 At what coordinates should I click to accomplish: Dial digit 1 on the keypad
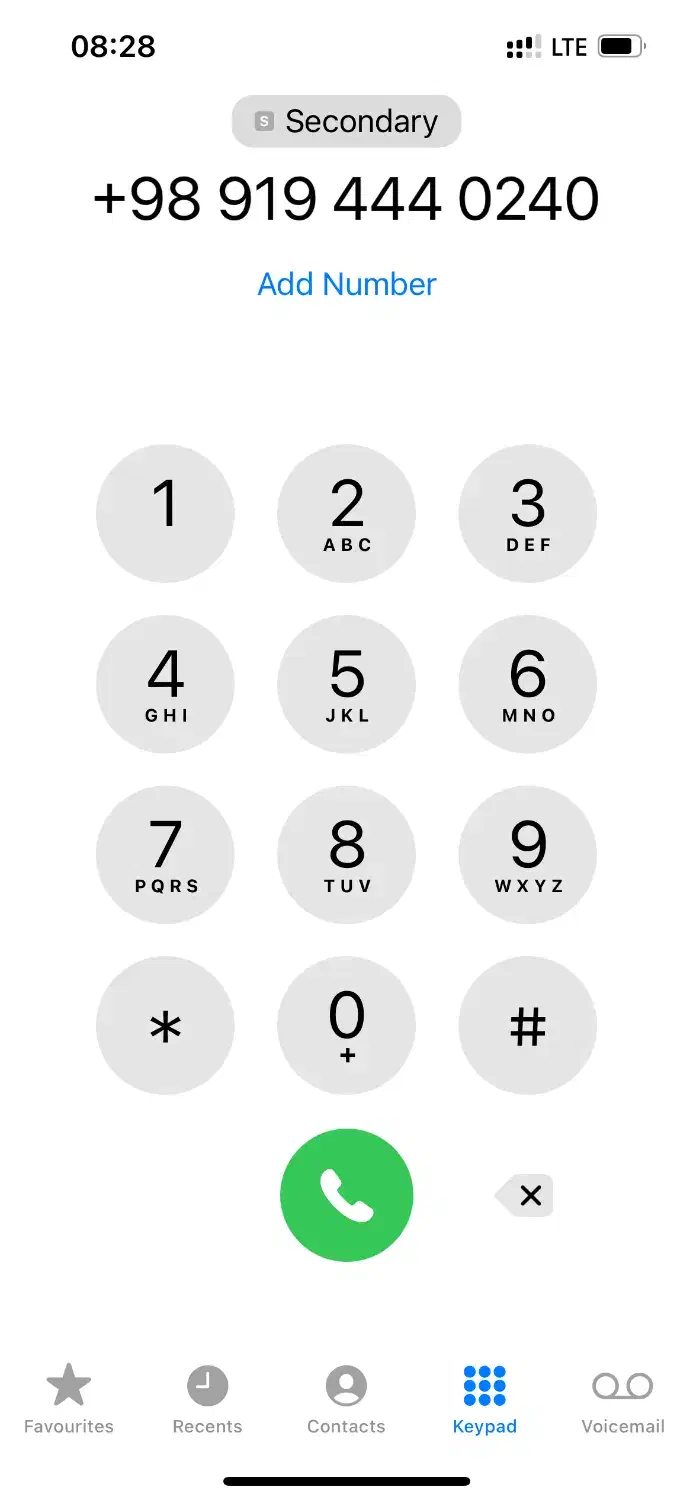(x=165, y=514)
